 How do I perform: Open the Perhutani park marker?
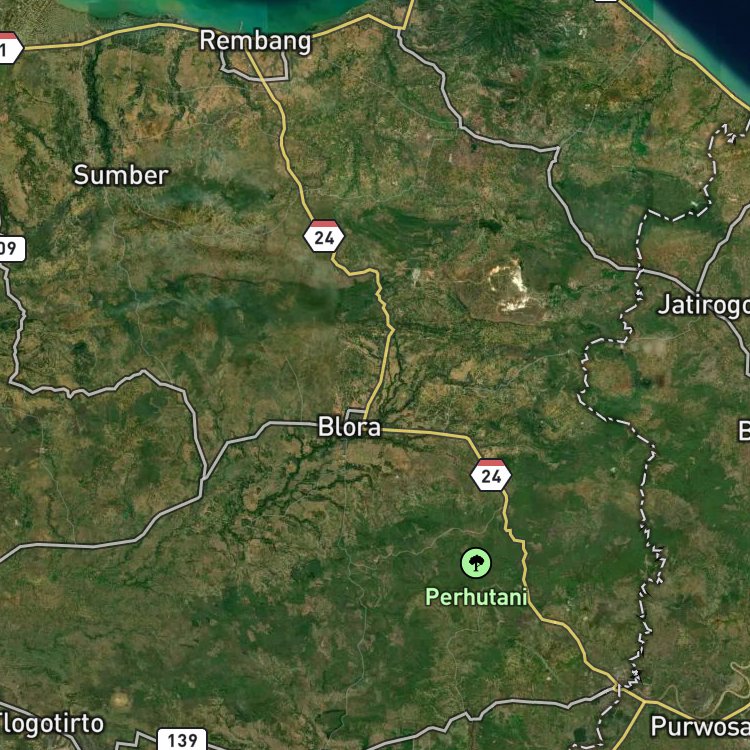tap(476, 563)
